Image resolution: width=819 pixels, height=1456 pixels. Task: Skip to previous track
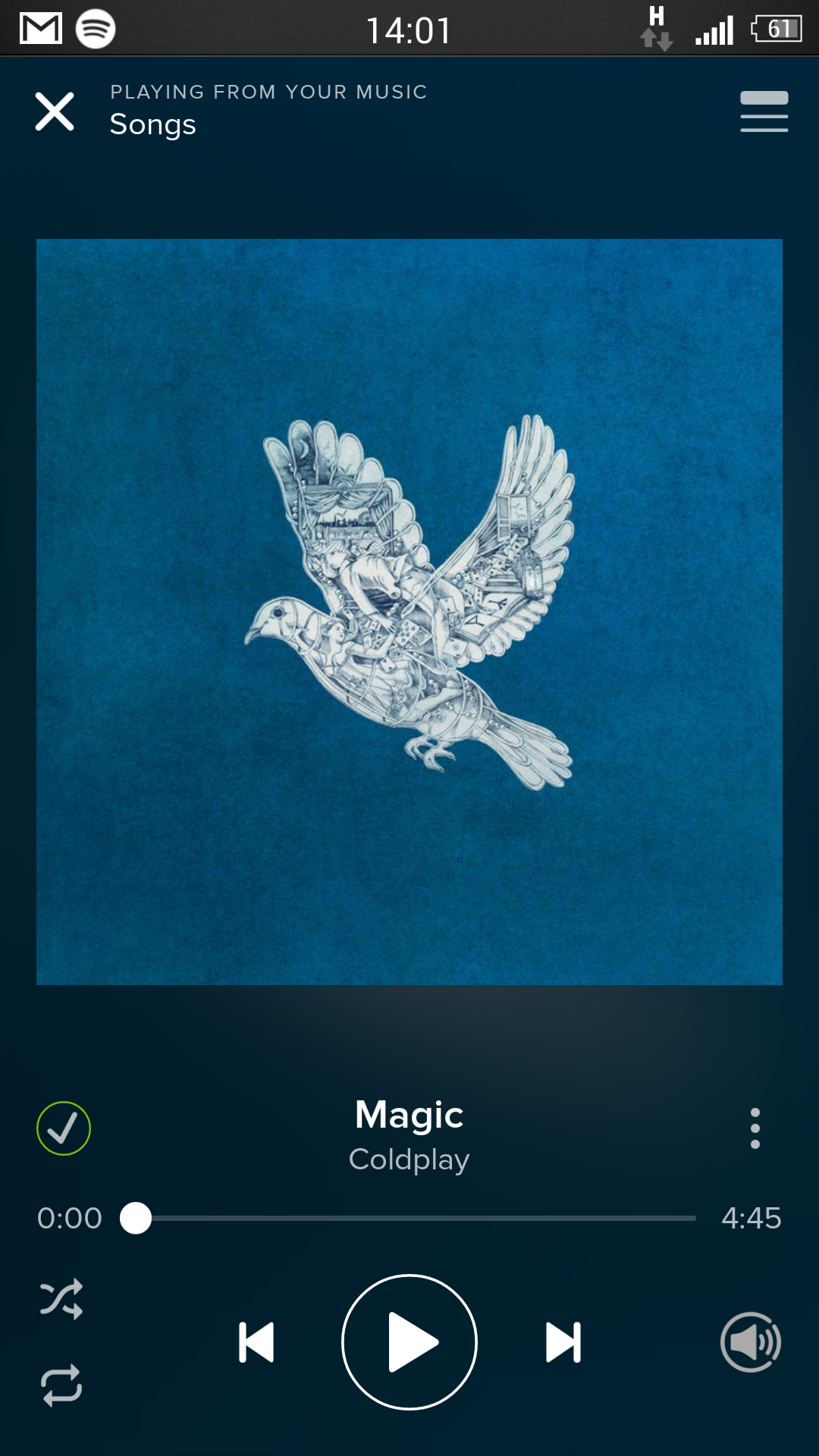tap(256, 1342)
